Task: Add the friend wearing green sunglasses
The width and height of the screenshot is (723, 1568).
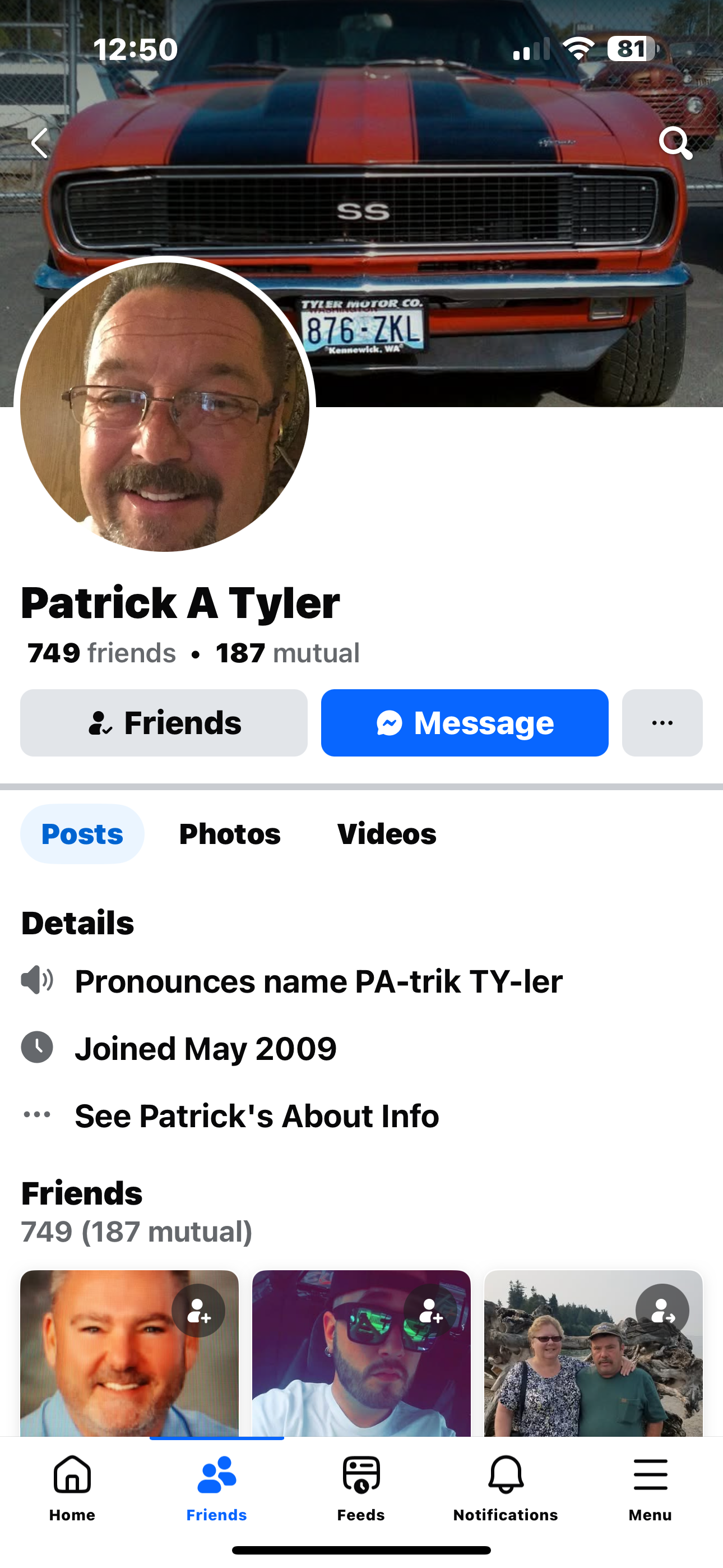Action: click(x=430, y=1311)
